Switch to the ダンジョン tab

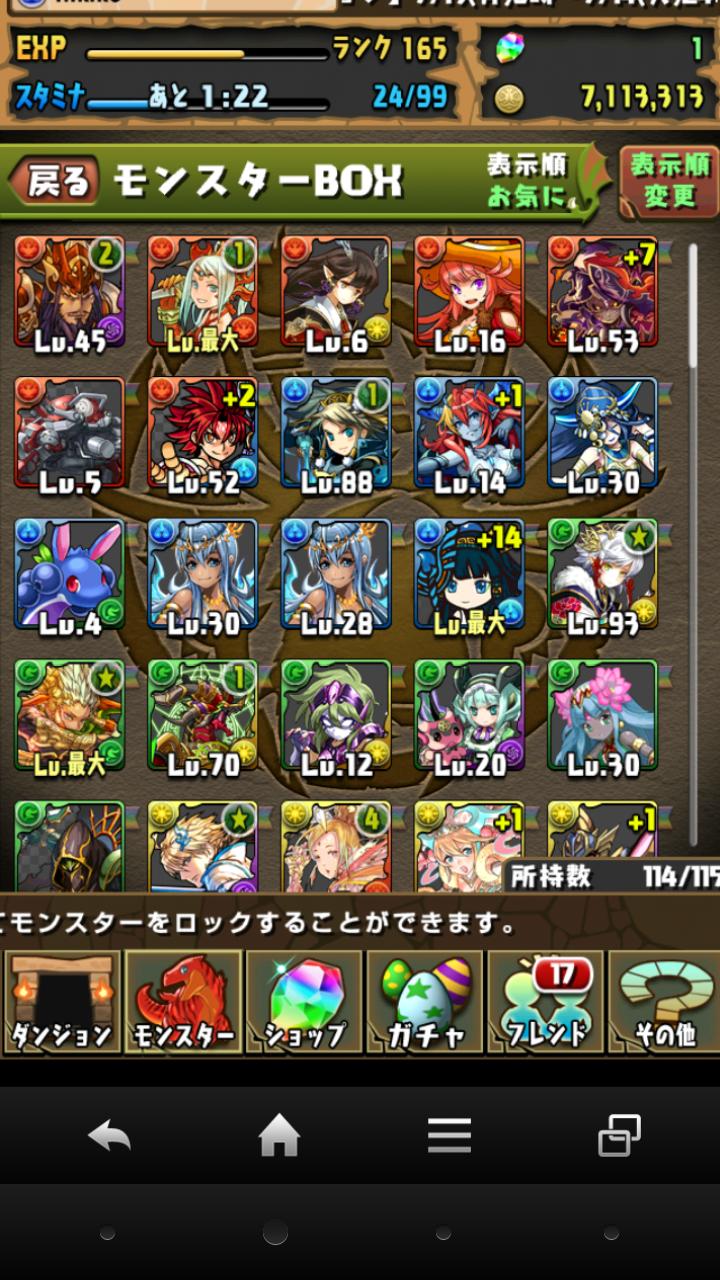tap(62, 1001)
